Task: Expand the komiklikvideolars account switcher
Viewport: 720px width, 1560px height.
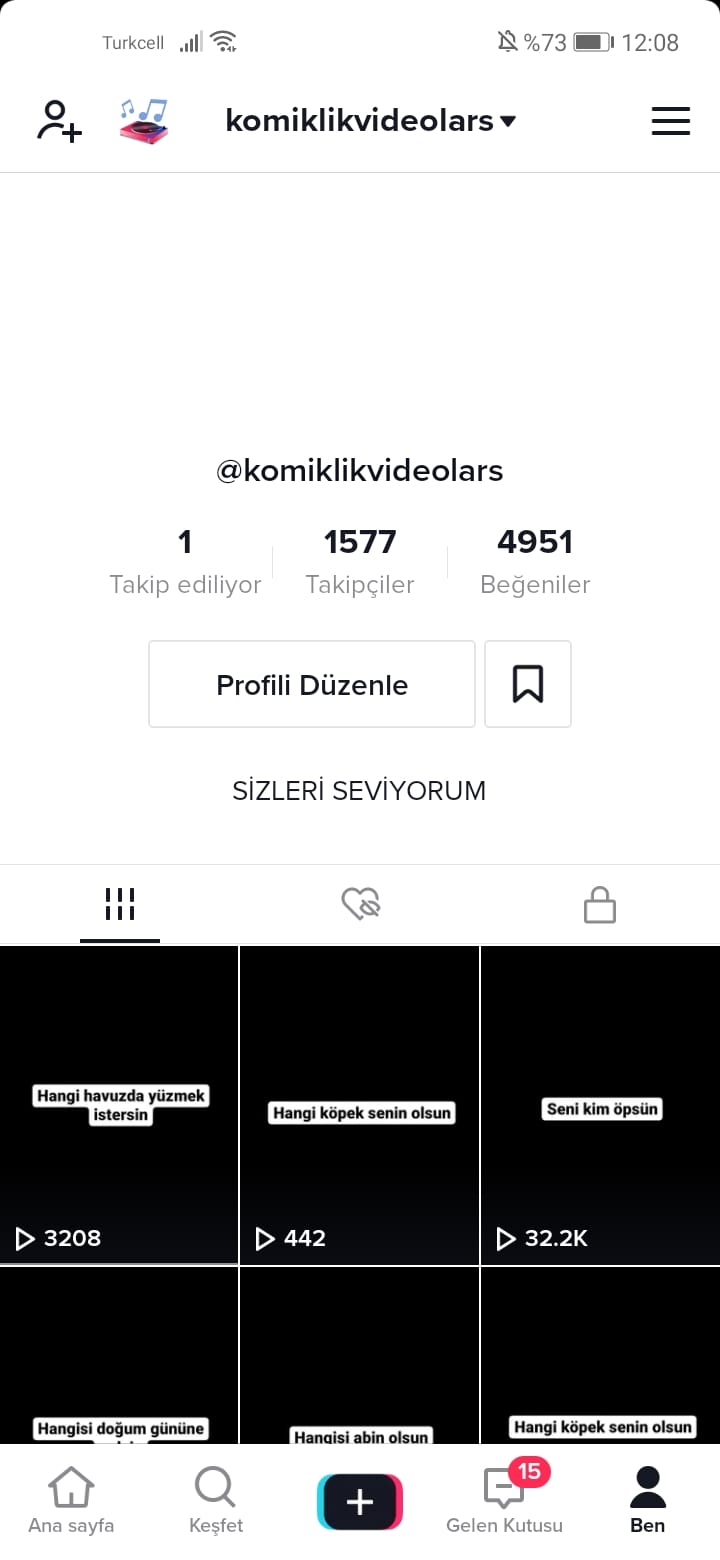Action: 371,121
